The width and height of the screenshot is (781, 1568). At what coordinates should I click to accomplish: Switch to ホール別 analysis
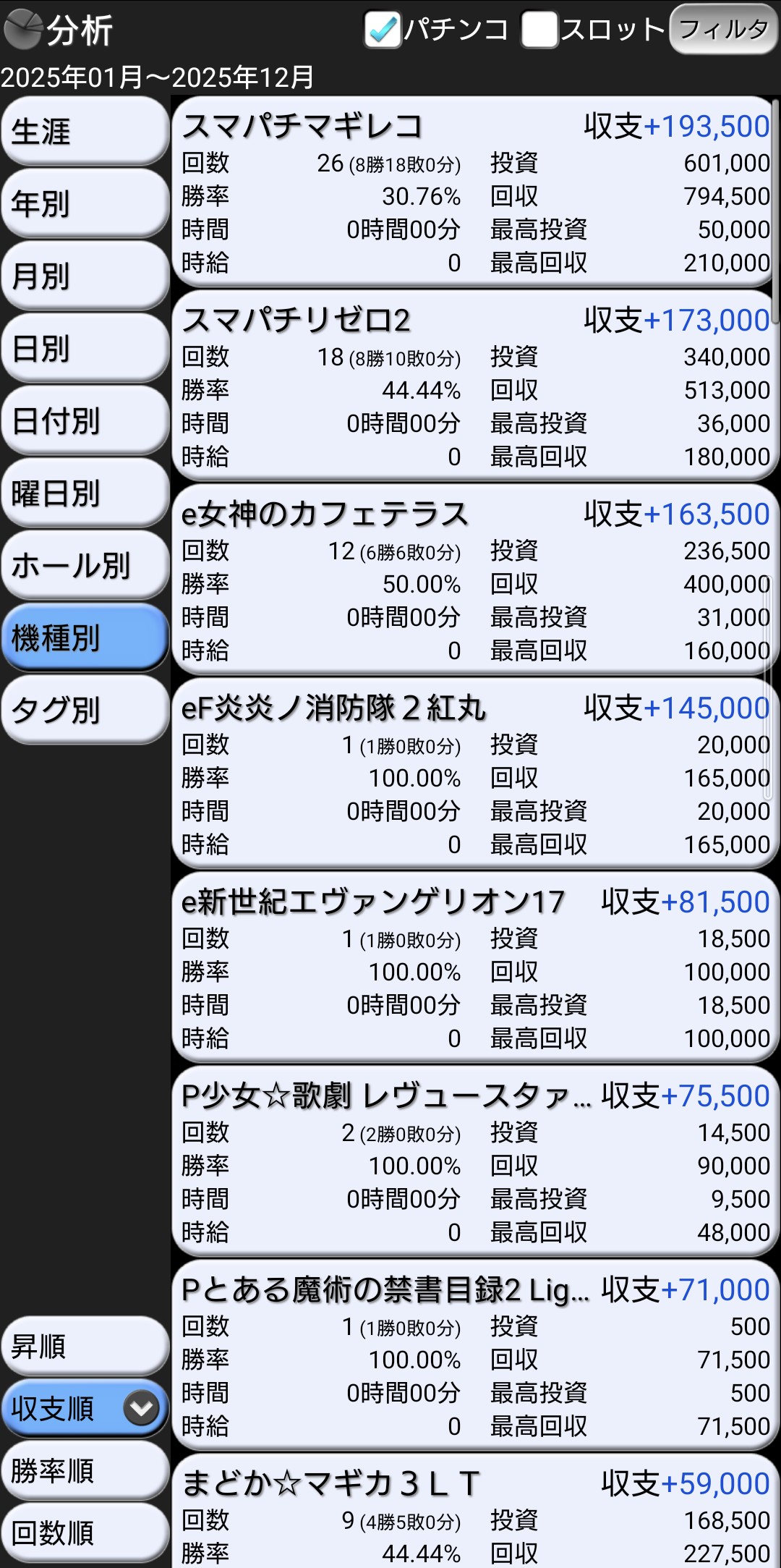tap(85, 566)
